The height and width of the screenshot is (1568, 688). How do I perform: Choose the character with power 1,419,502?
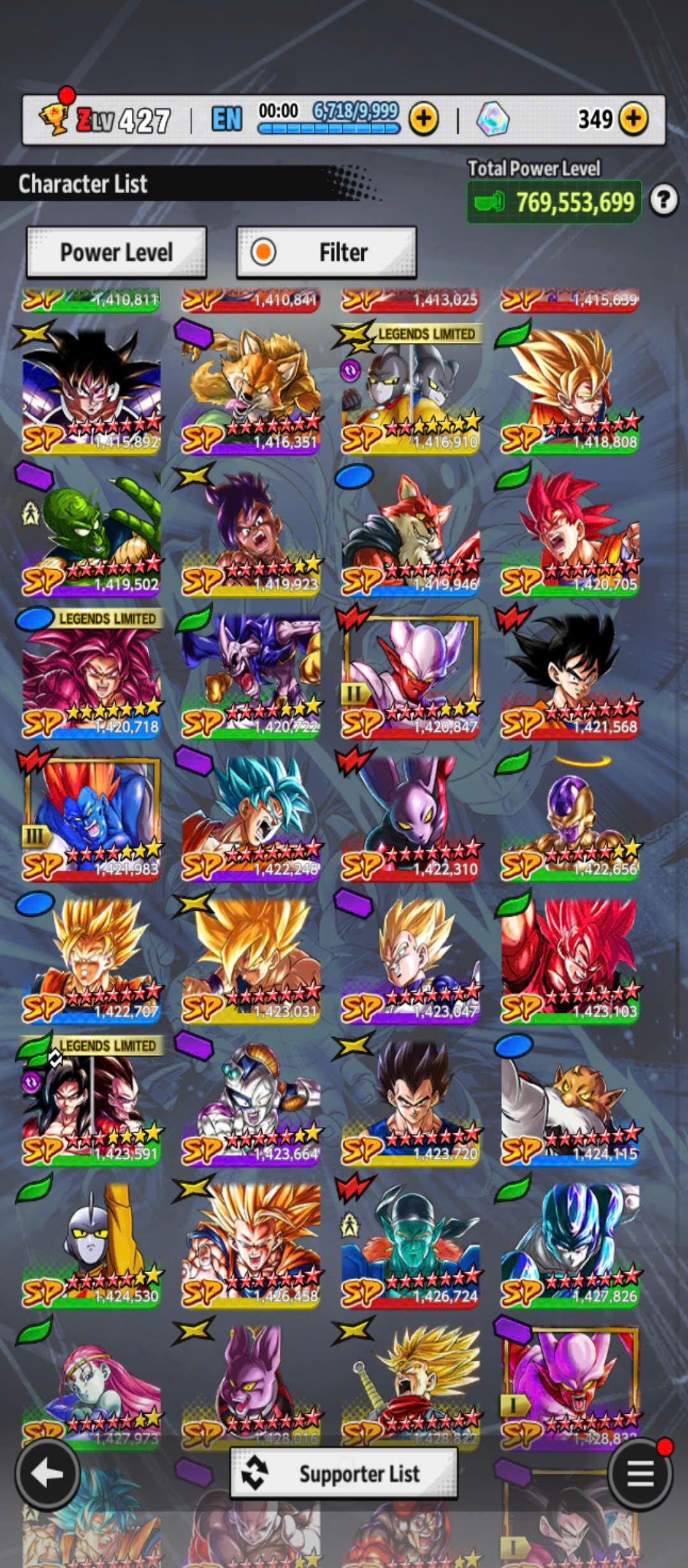[91, 532]
